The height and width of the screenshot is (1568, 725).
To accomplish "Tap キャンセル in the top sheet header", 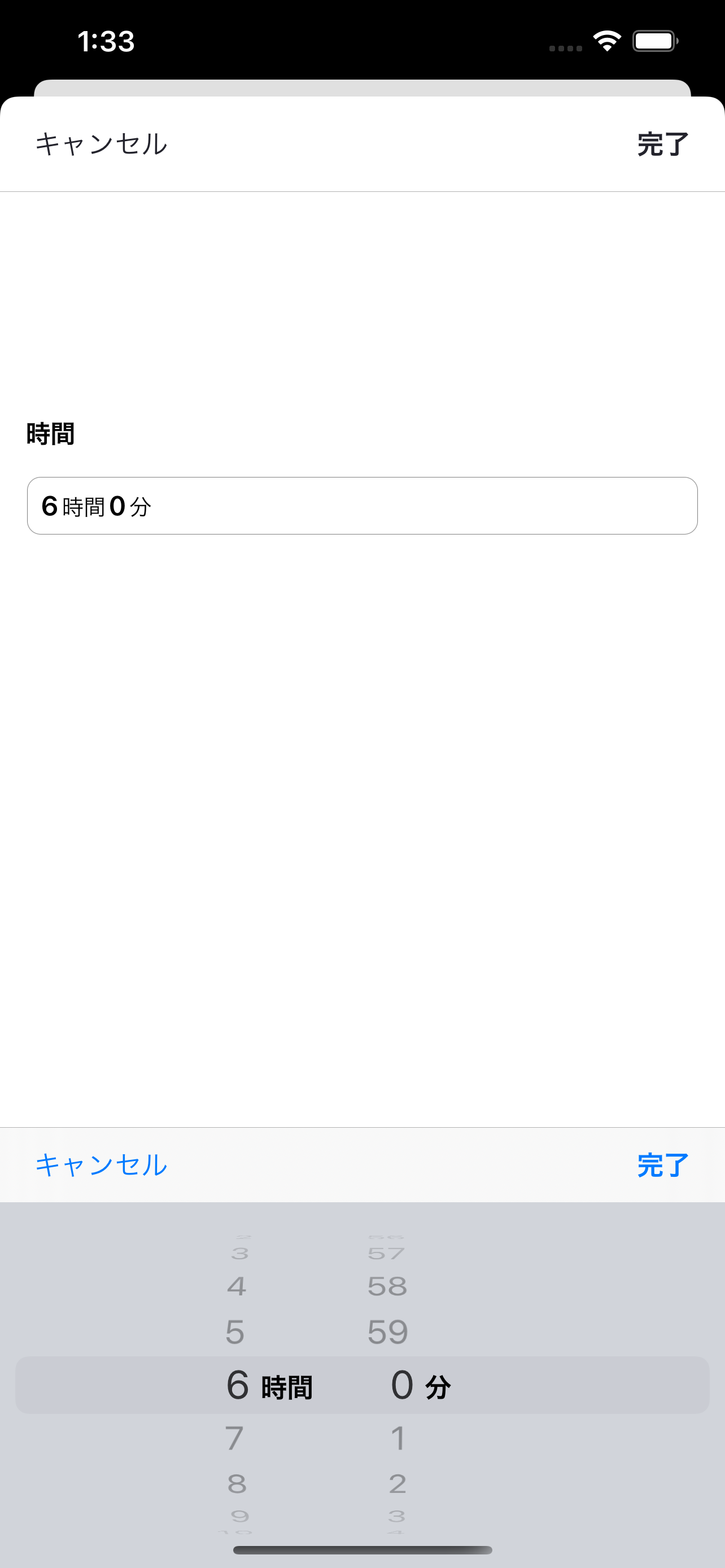I will pos(101,144).
